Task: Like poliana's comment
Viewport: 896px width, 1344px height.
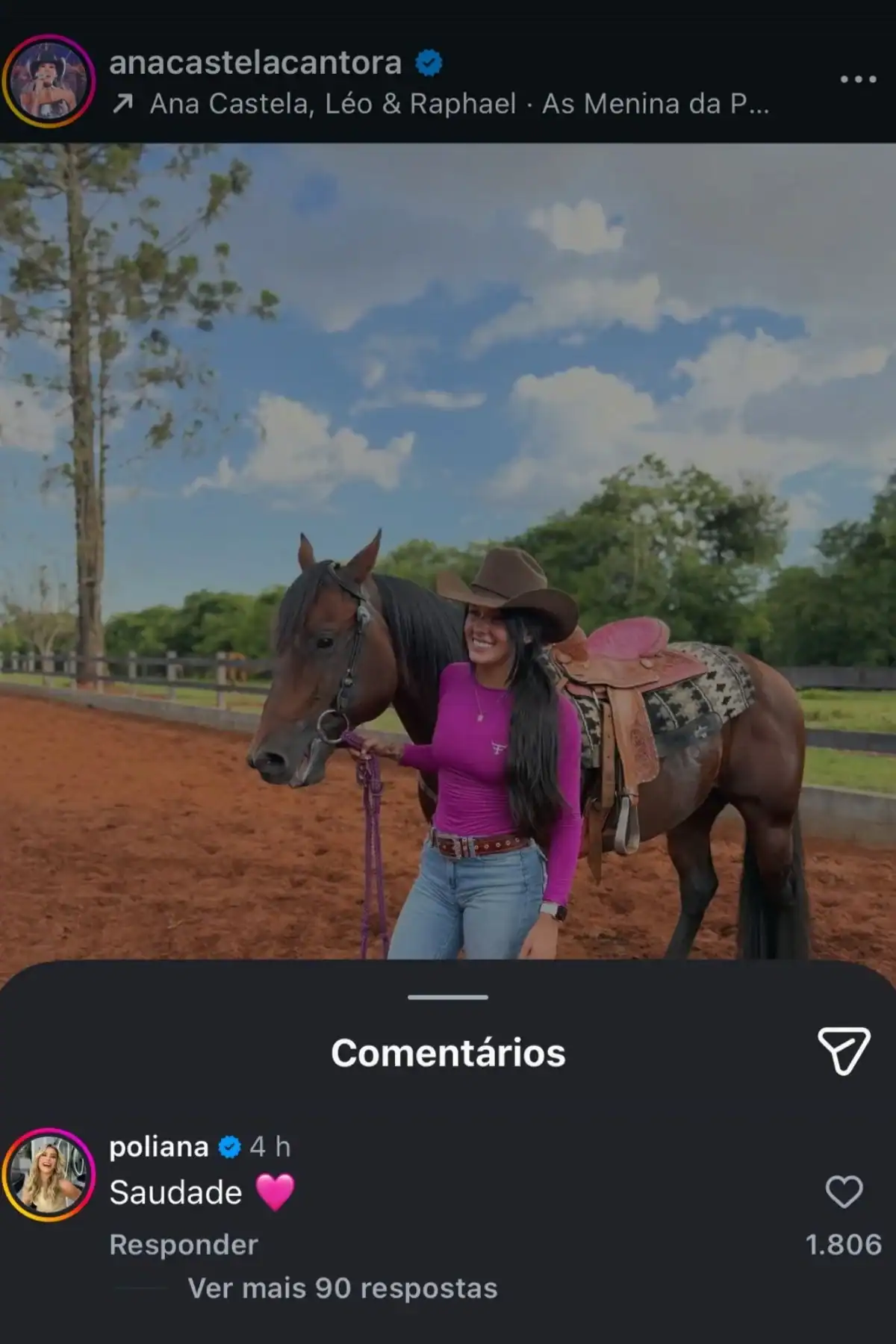Action: coord(844,1192)
